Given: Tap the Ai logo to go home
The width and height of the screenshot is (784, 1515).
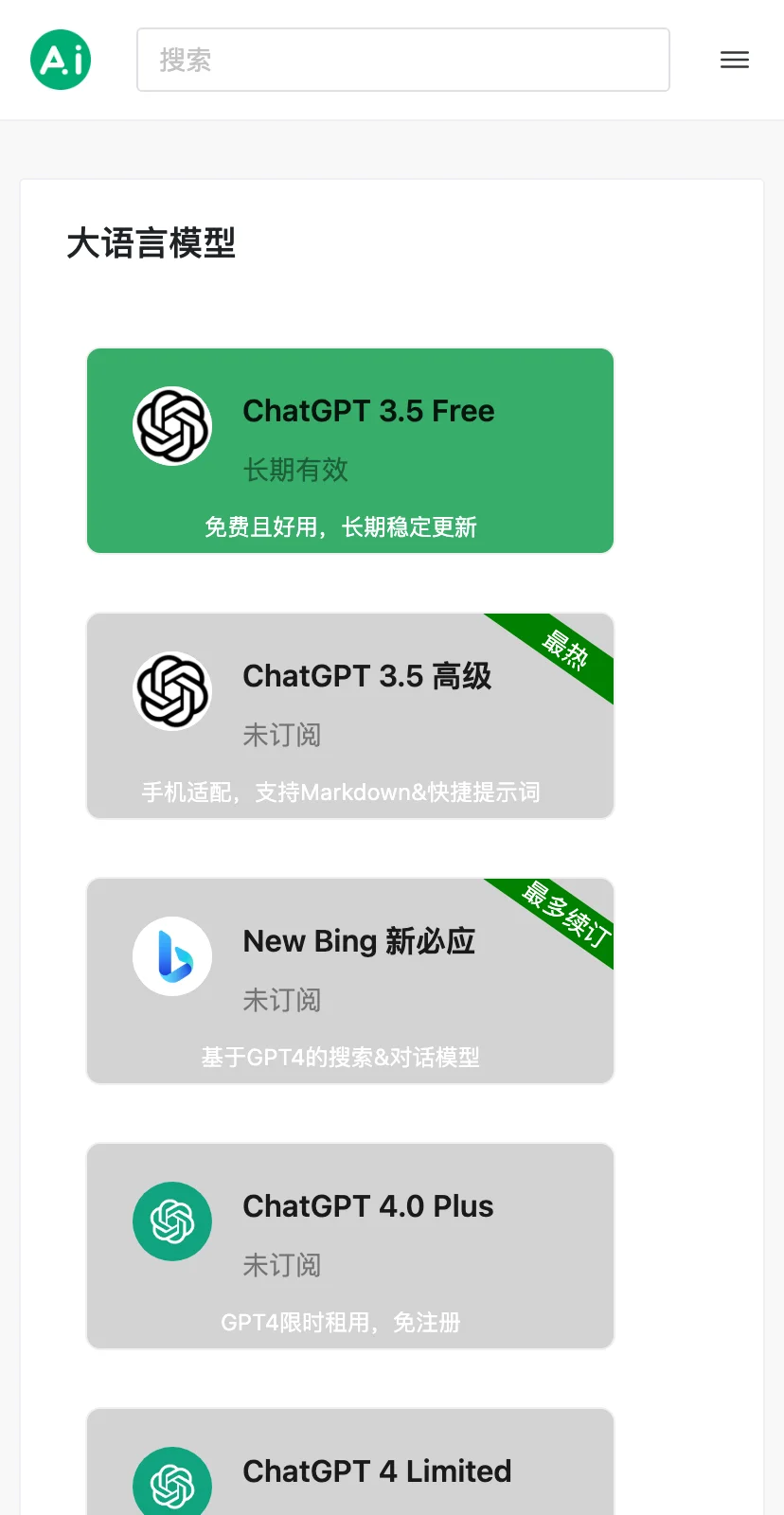Looking at the screenshot, I should pos(61,60).
